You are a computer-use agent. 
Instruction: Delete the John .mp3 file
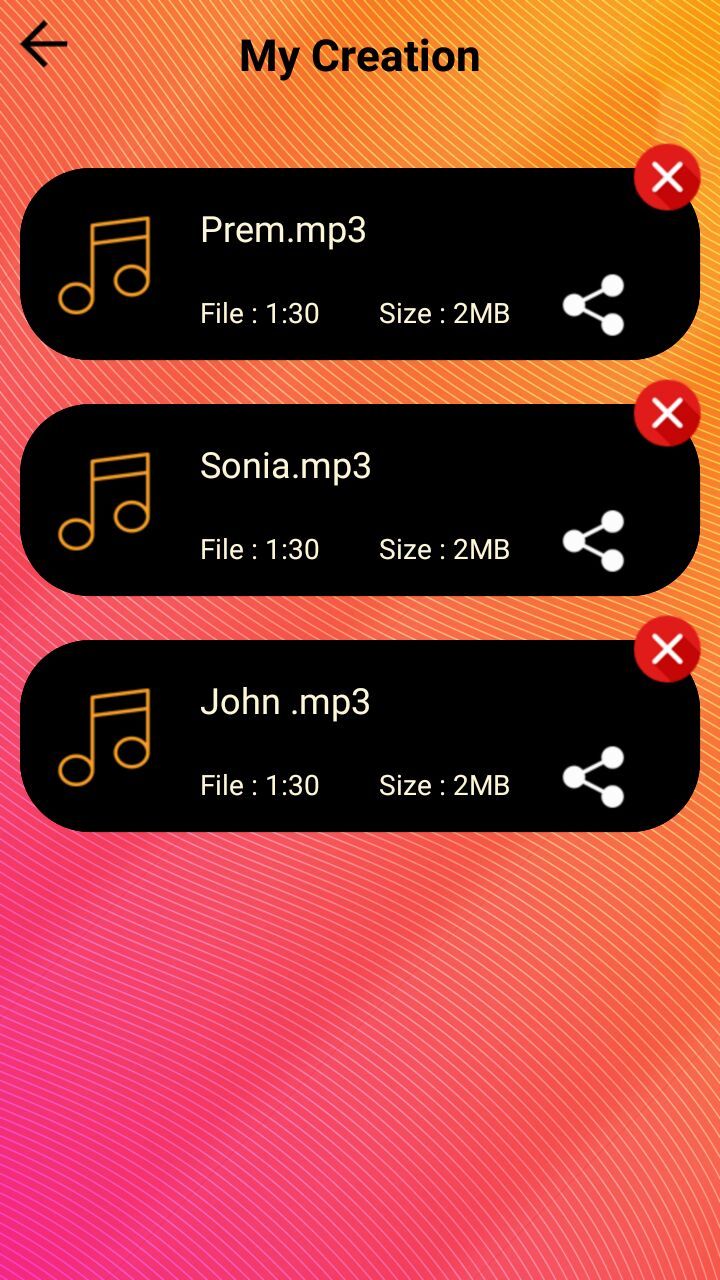tap(667, 650)
